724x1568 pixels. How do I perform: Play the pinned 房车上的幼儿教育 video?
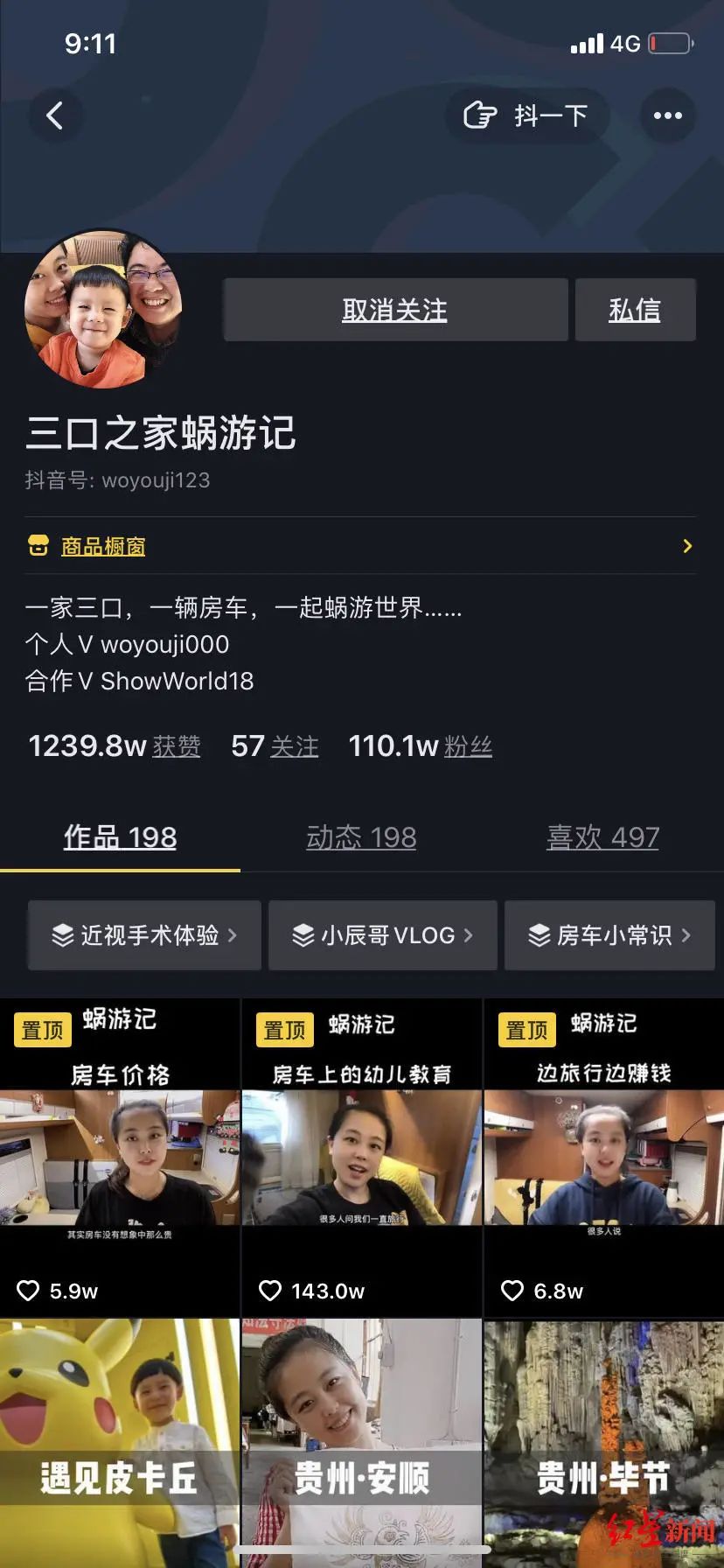361,1155
